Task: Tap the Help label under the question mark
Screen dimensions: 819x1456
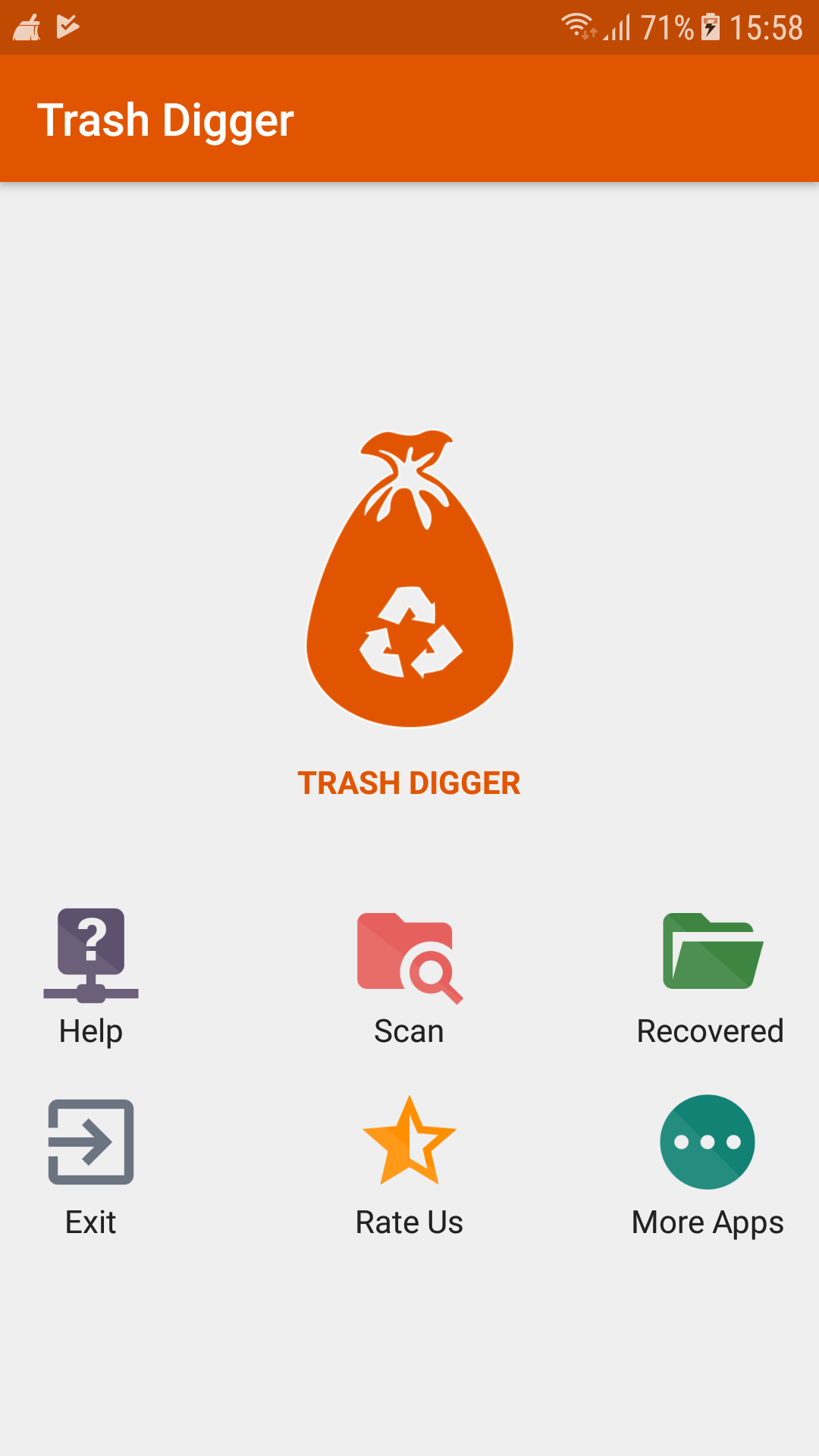Action: pos(90,1030)
